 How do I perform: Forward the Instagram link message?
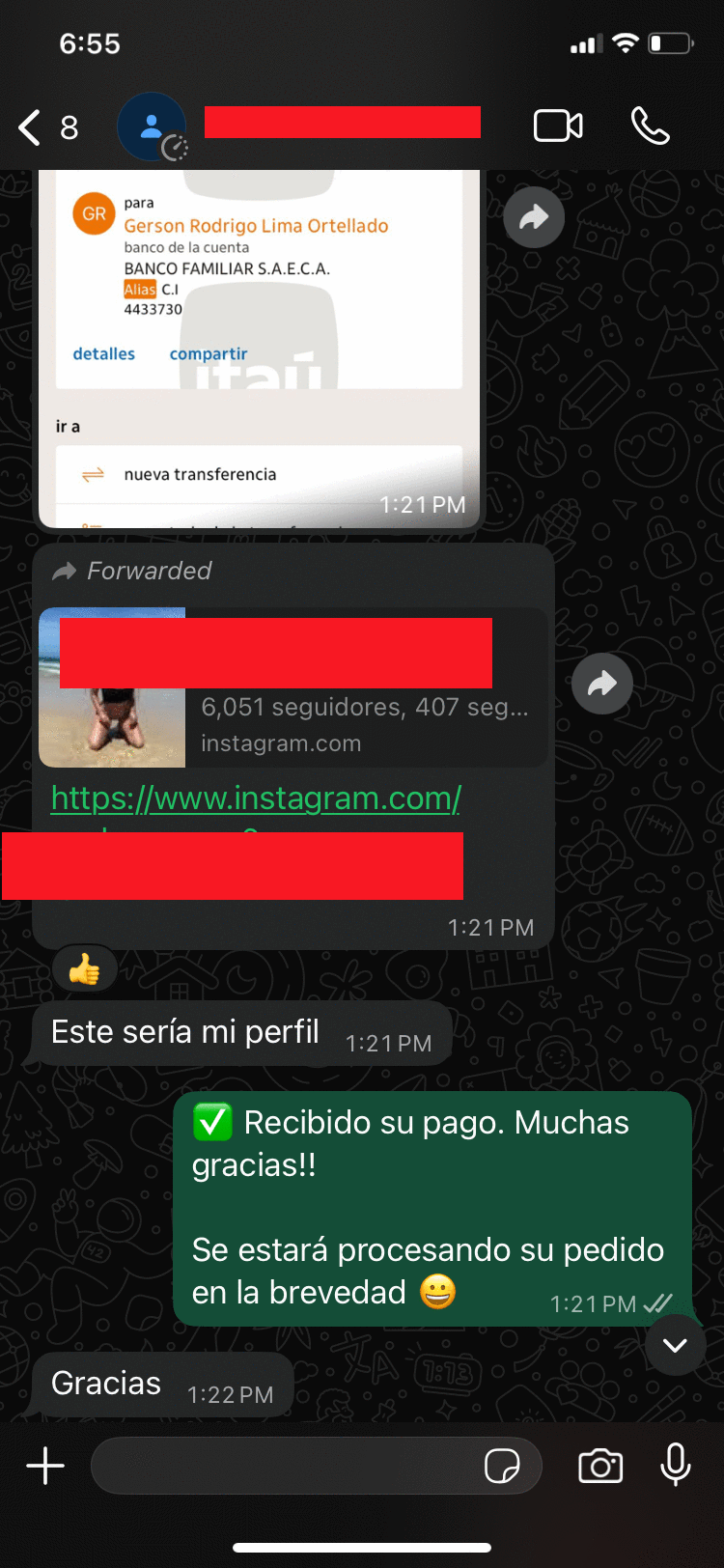[x=602, y=684]
